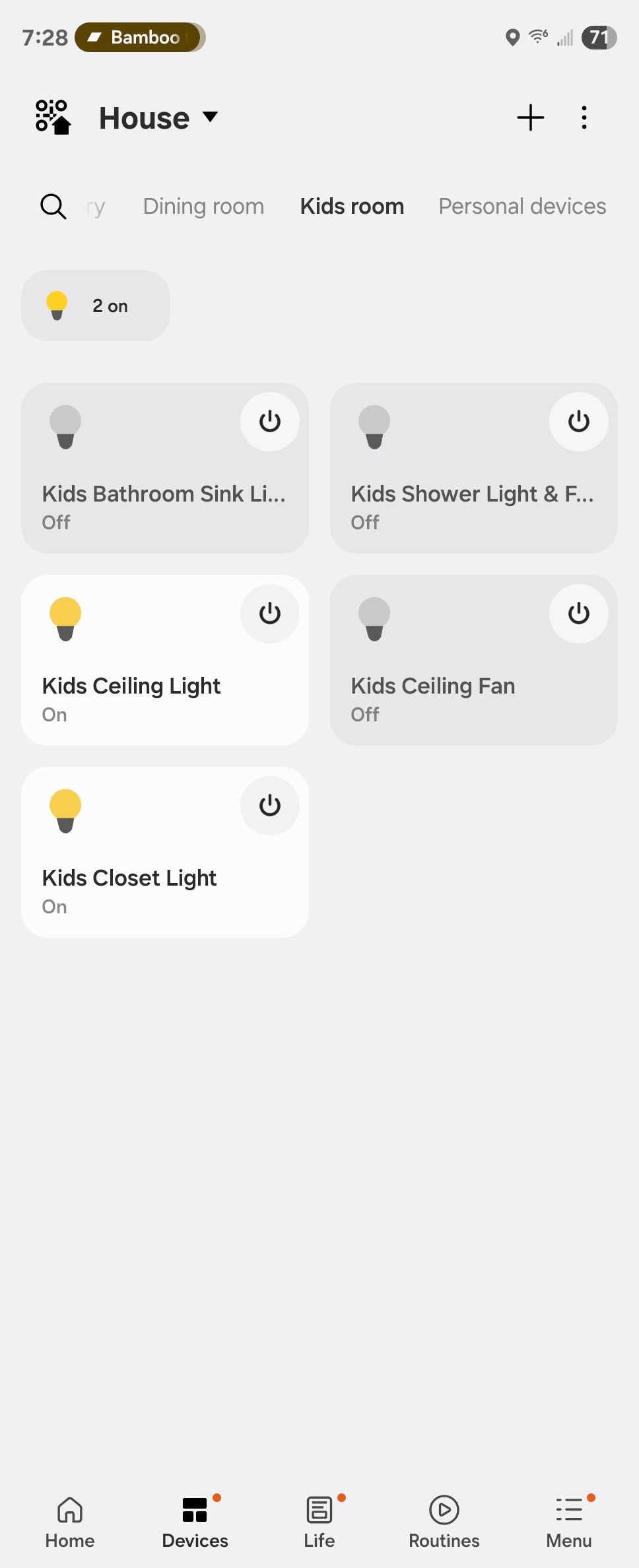Tap the power icon on Kids Ceiling Light

click(270, 613)
